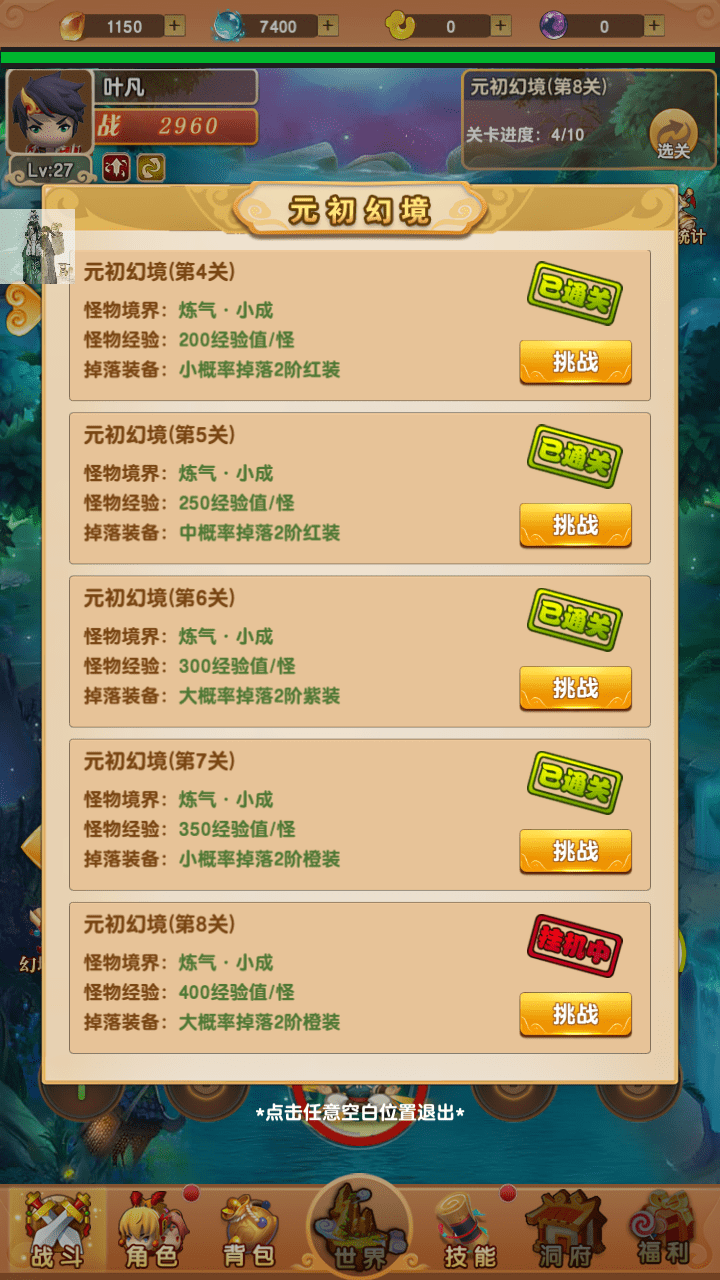Switch to the 战斗 tab

[56, 1231]
